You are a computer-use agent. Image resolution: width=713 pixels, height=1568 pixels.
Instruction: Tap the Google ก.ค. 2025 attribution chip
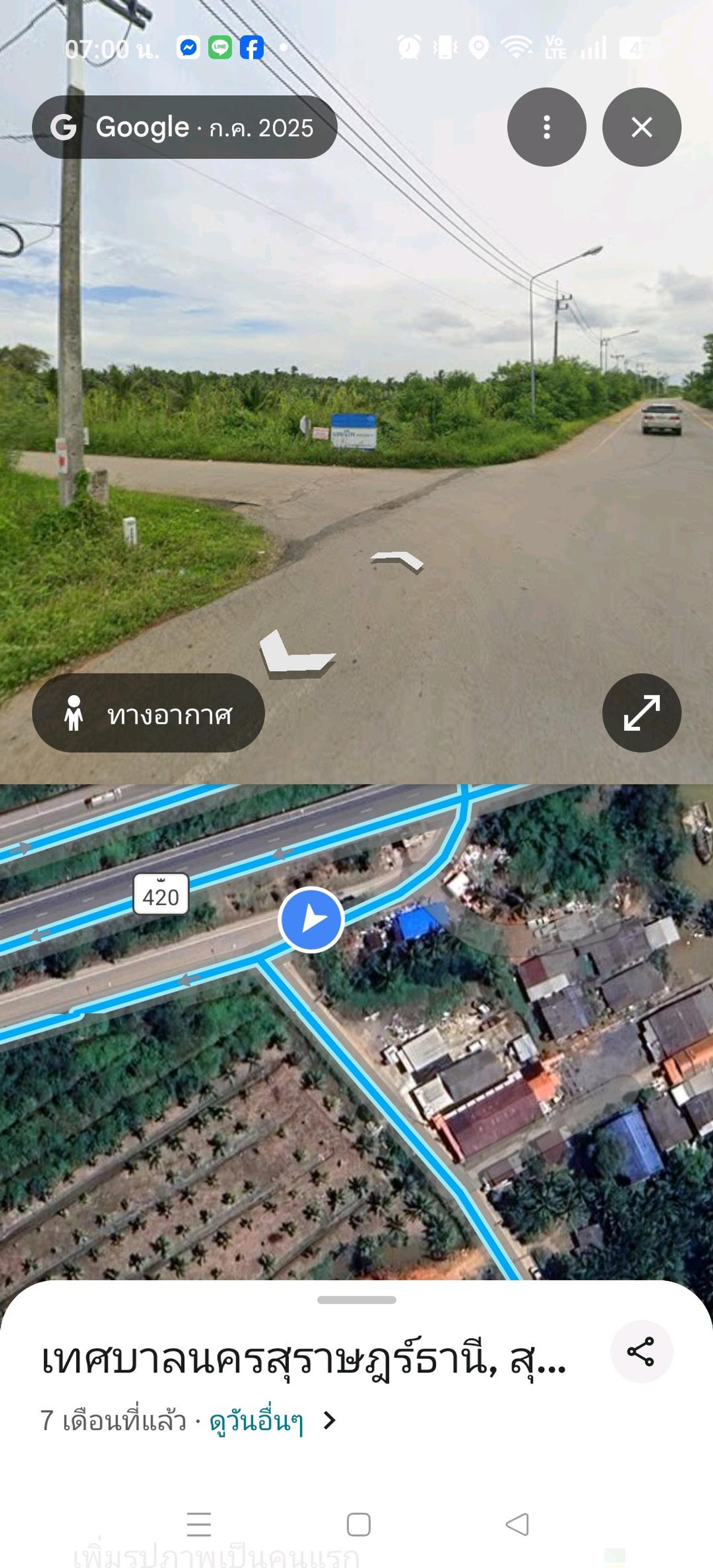pyautogui.click(x=184, y=127)
